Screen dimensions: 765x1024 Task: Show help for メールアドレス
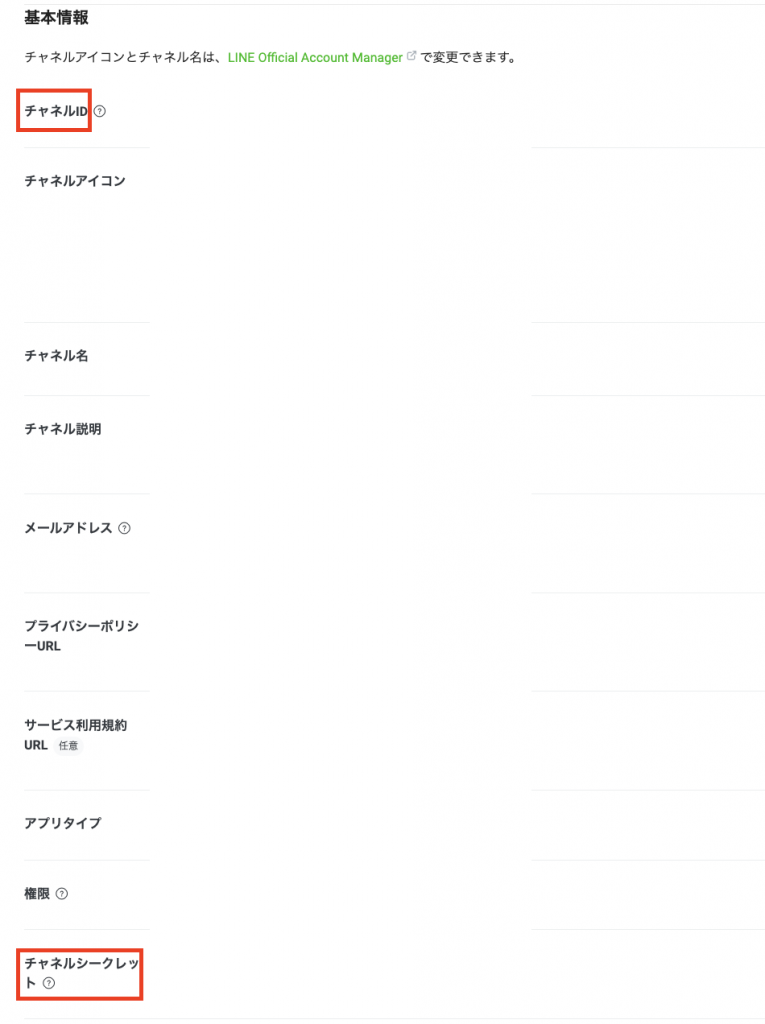point(124,528)
